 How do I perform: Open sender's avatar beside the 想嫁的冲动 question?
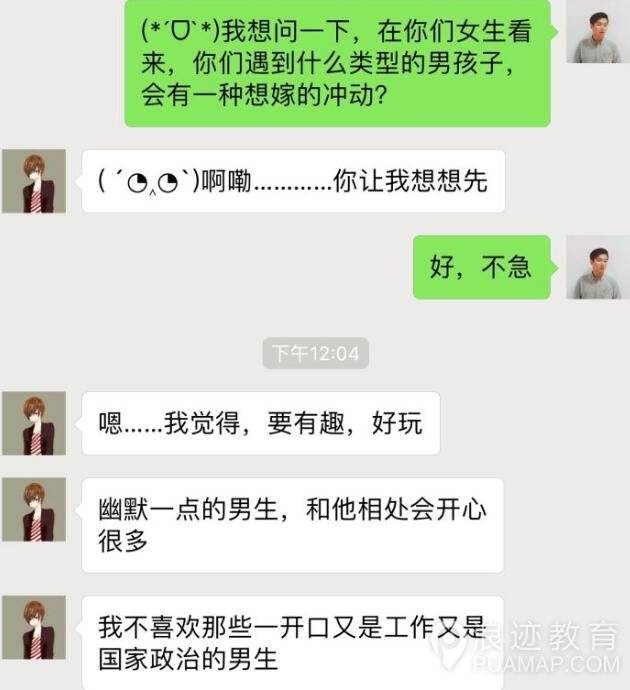598,32
